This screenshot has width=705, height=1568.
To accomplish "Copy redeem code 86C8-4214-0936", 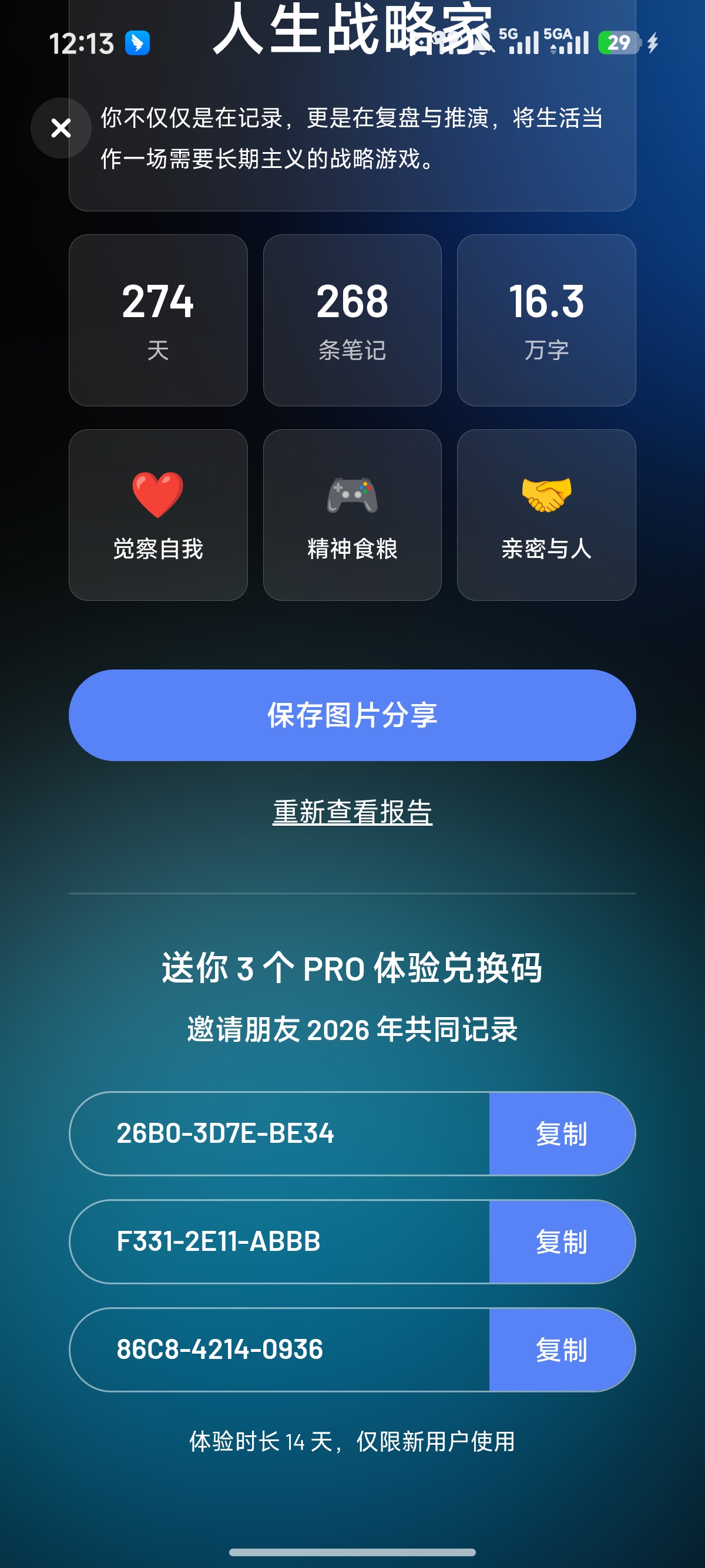I will 561,1349.
